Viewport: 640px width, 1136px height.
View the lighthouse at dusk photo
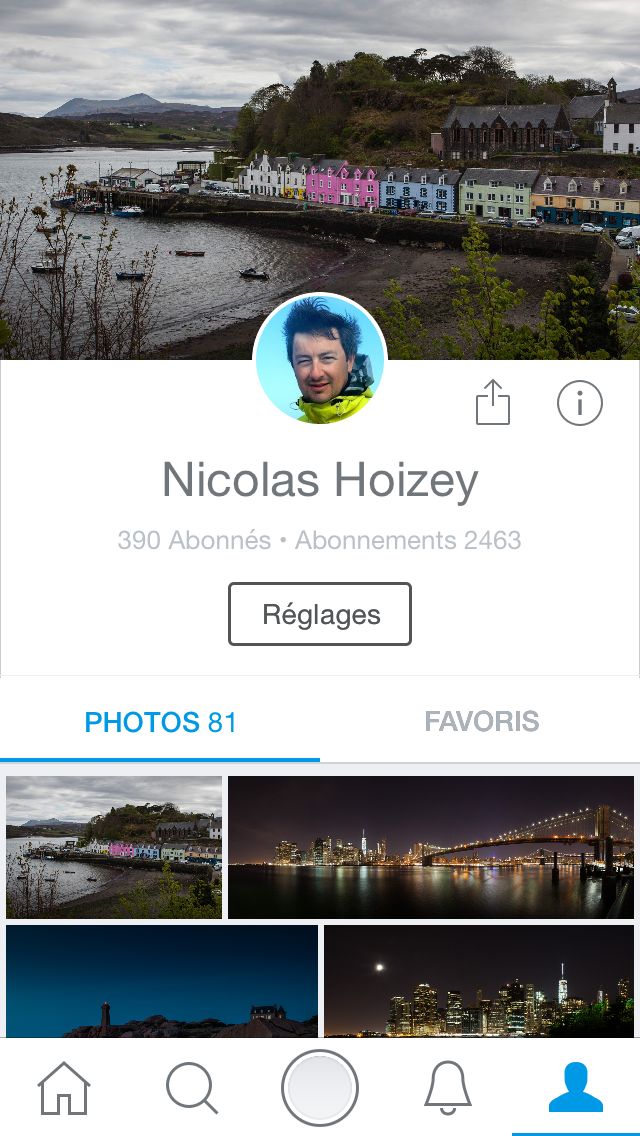click(161, 980)
